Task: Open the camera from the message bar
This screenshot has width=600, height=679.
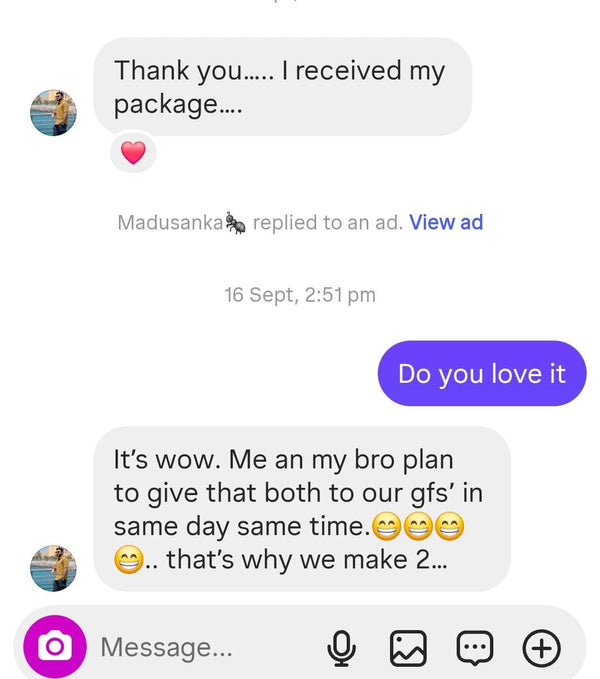Action: click(55, 647)
